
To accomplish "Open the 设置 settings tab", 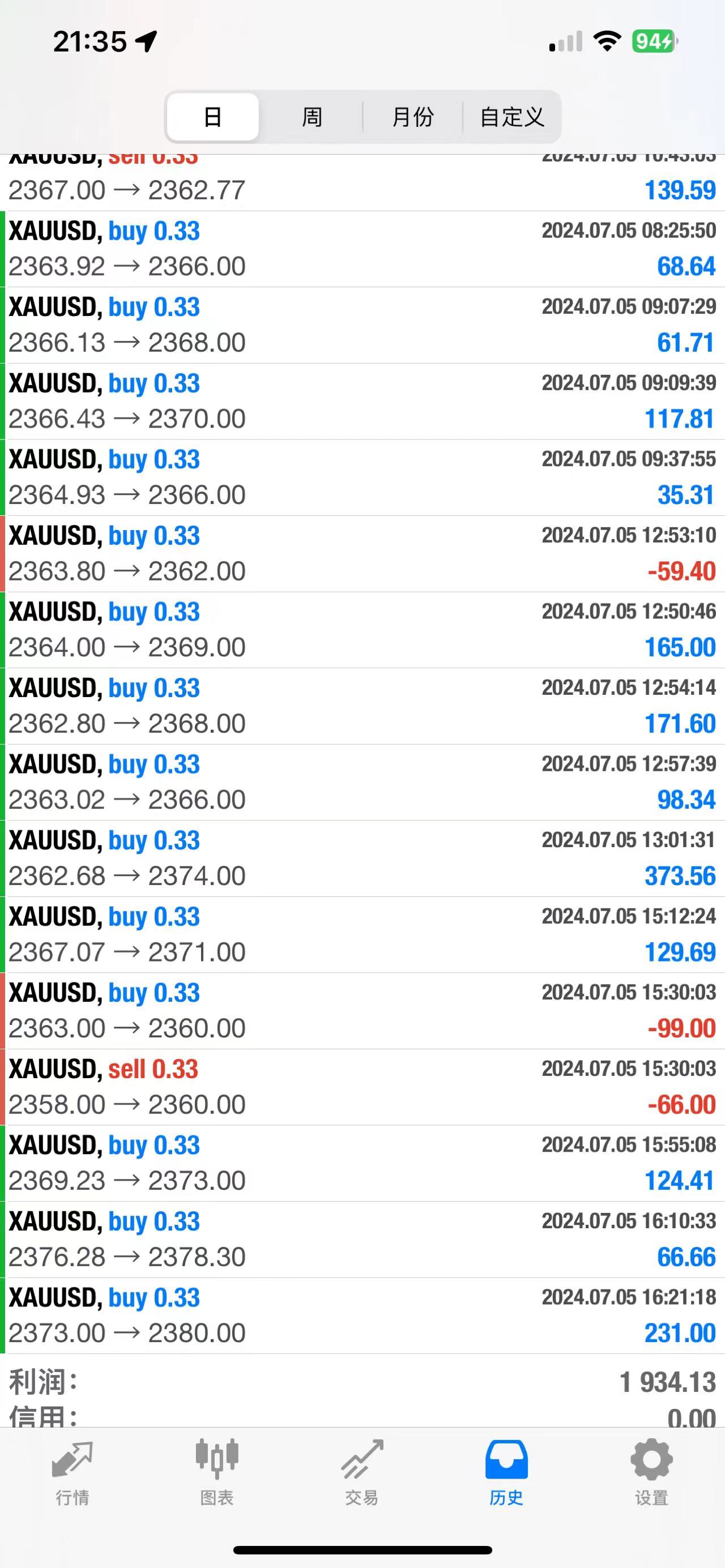I will (651, 1472).
